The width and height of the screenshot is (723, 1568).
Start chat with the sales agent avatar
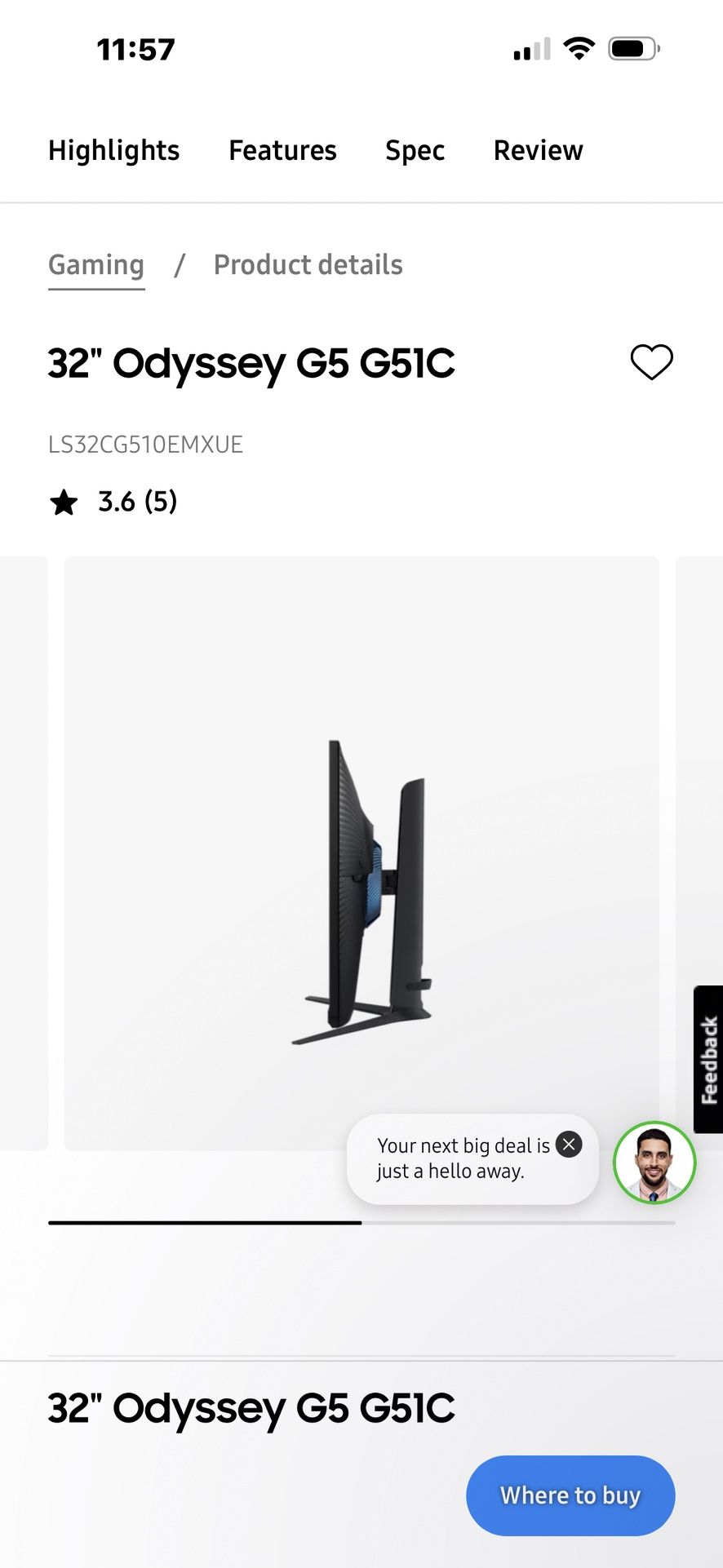click(654, 1162)
